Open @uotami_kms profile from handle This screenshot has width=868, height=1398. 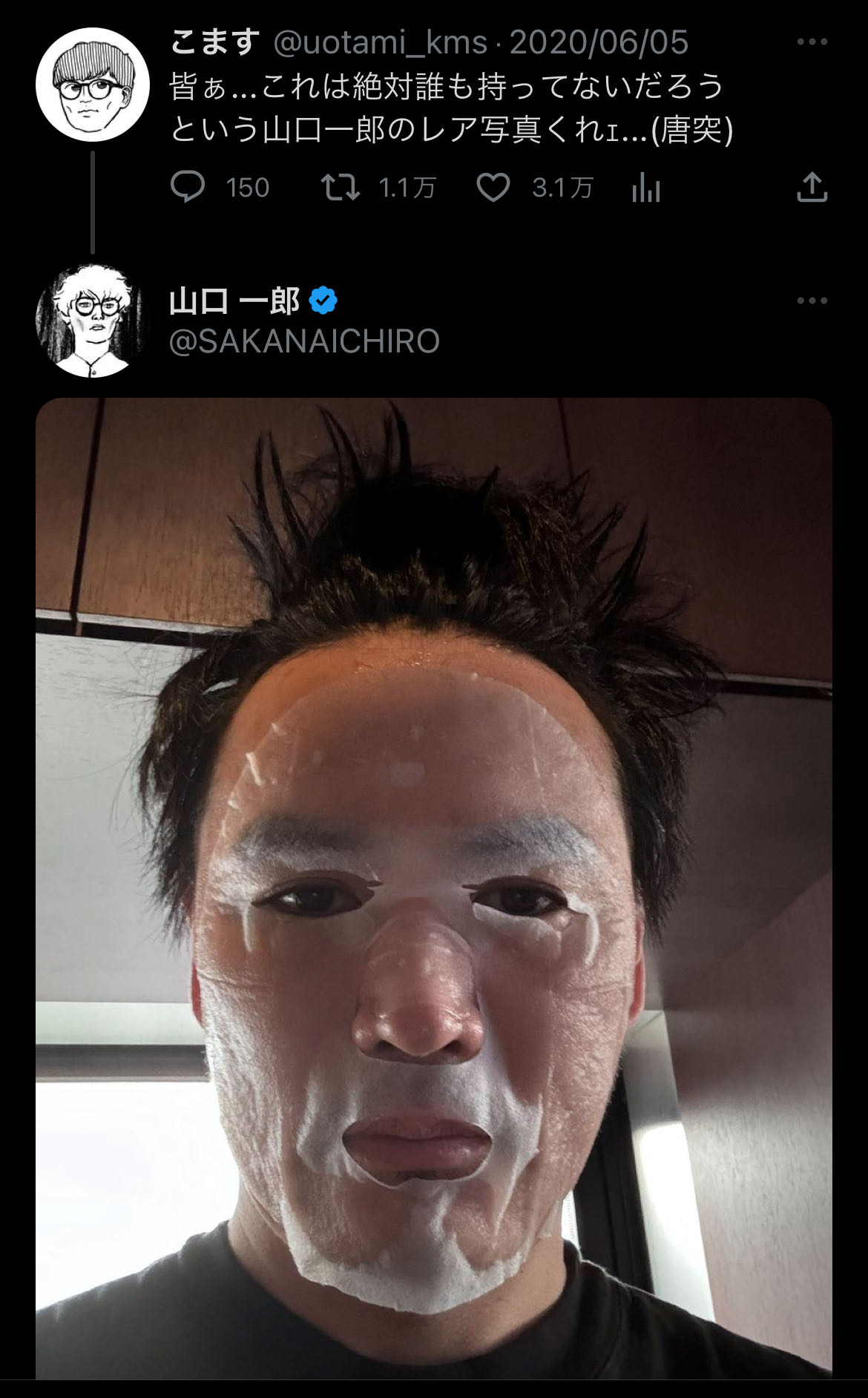[x=380, y=43]
